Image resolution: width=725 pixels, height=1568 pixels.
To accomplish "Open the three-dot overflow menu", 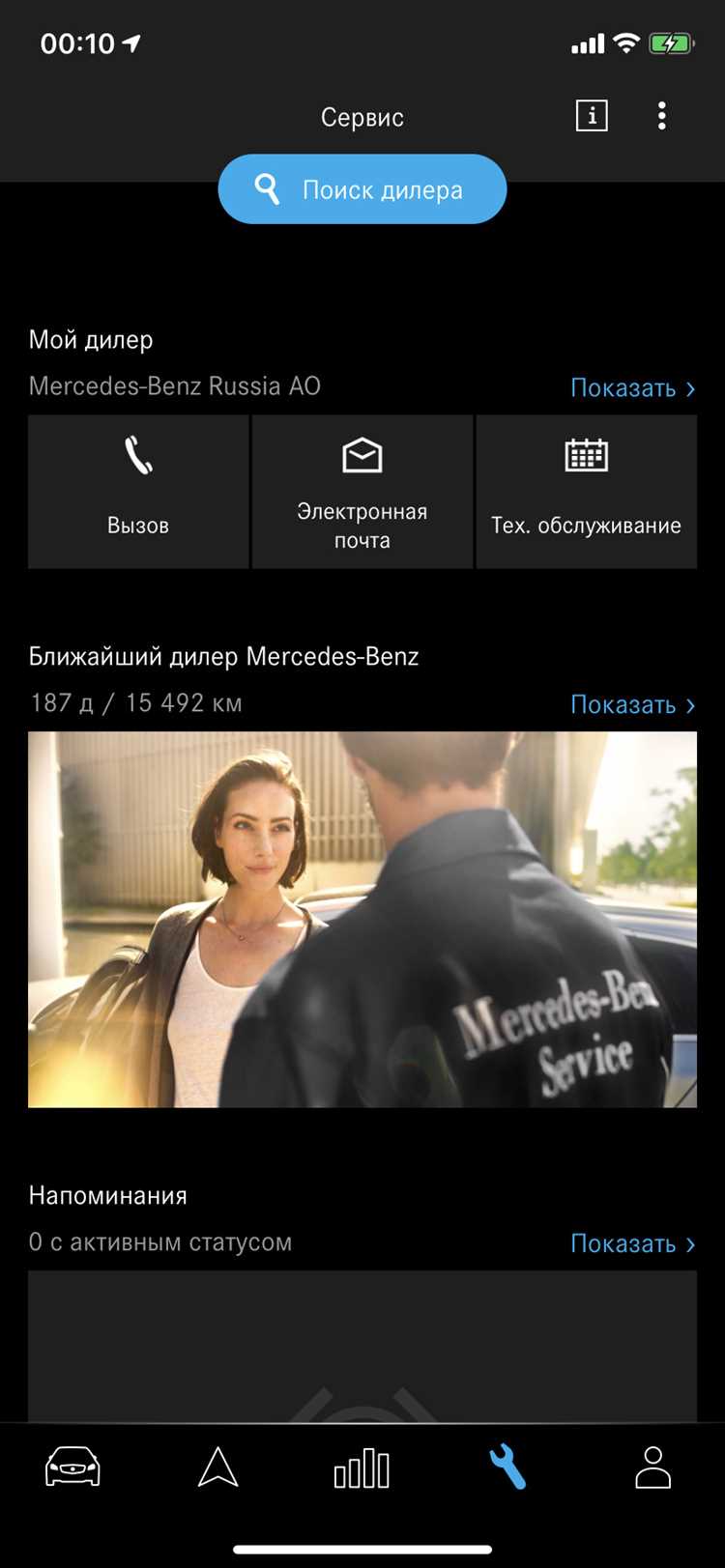I will [x=662, y=116].
